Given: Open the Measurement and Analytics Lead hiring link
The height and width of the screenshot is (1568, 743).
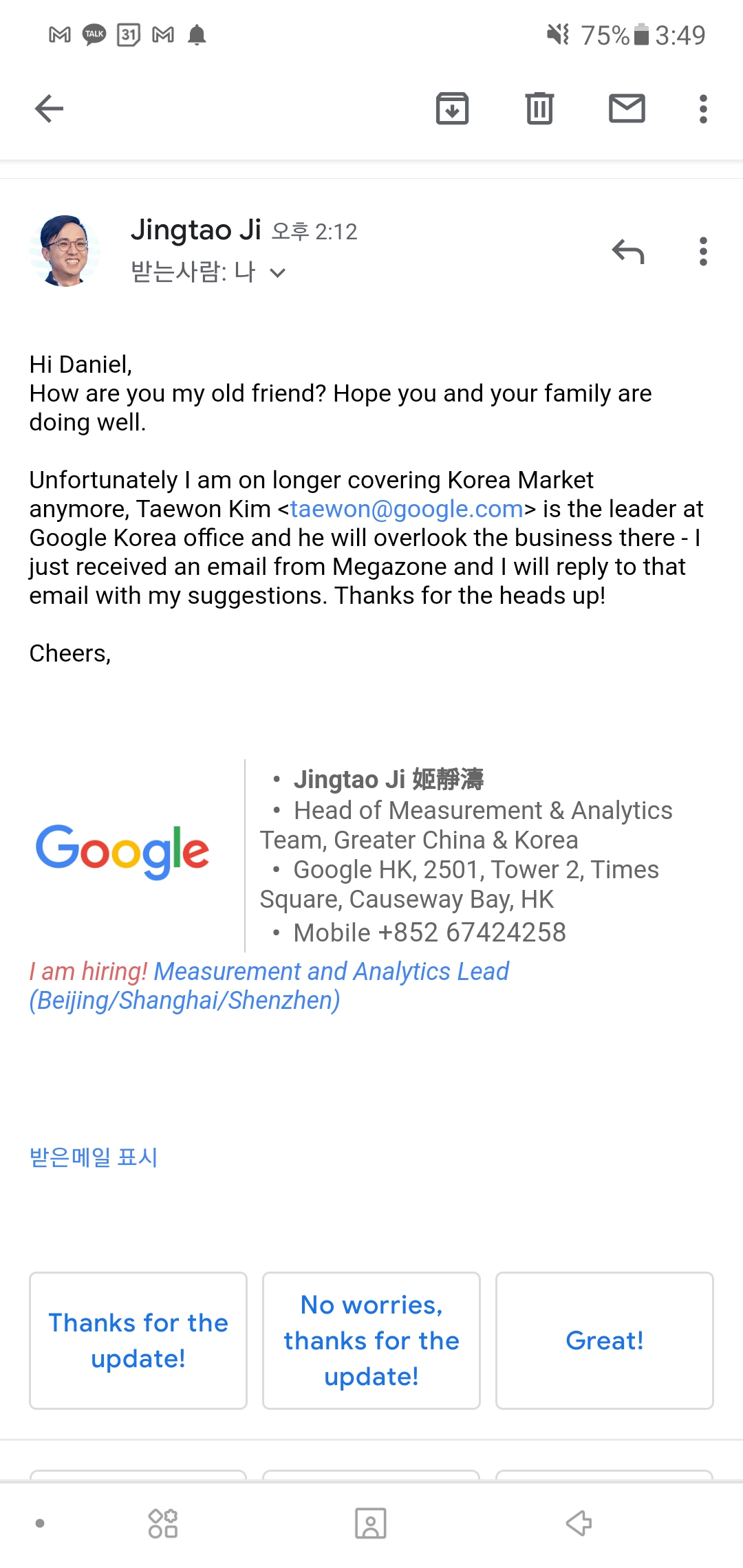Looking at the screenshot, I should pyautogui.click(x=269, y=986).
